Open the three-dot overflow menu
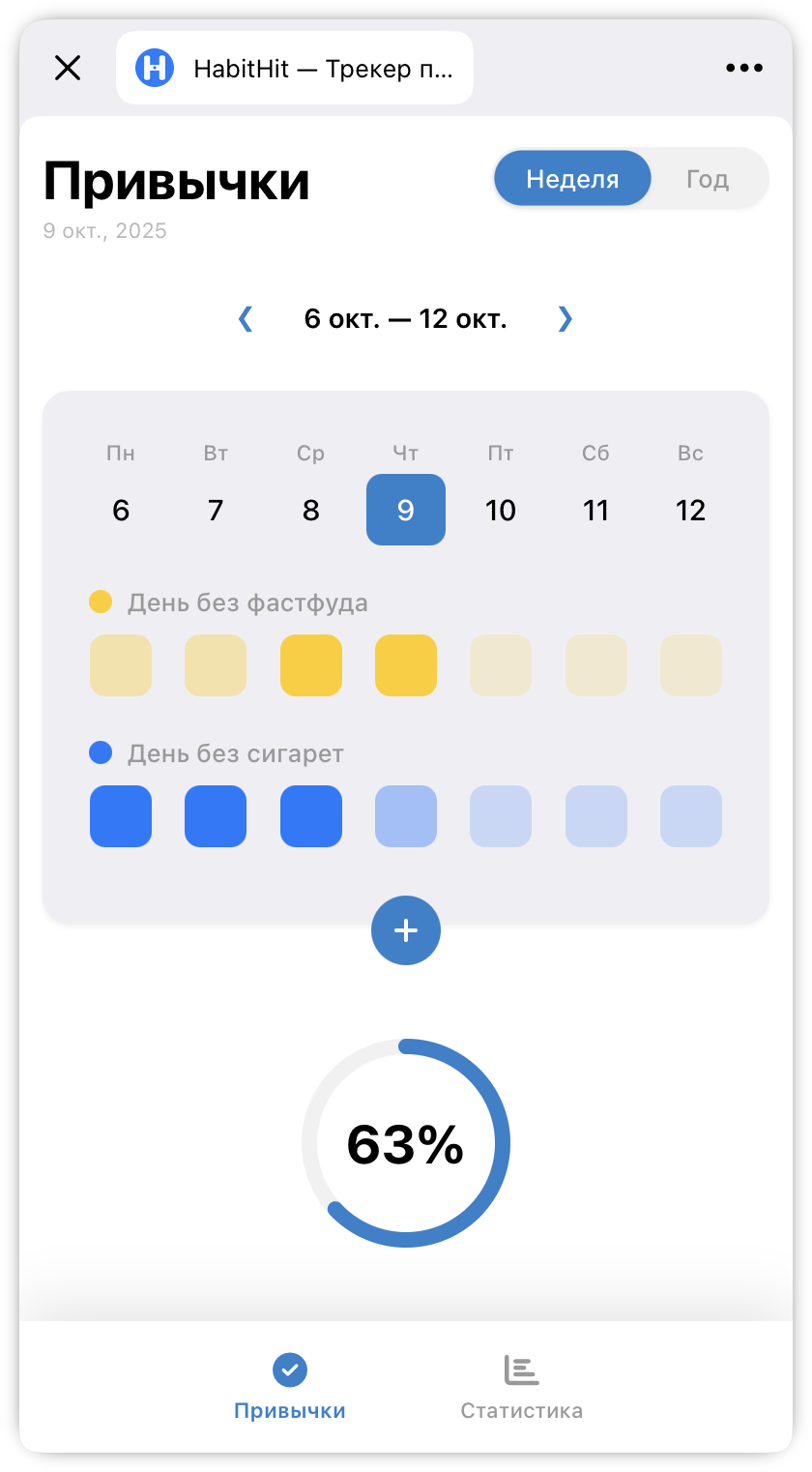Image resolution: width=812 pixels, height=1472 pixels. coord(744,68)
